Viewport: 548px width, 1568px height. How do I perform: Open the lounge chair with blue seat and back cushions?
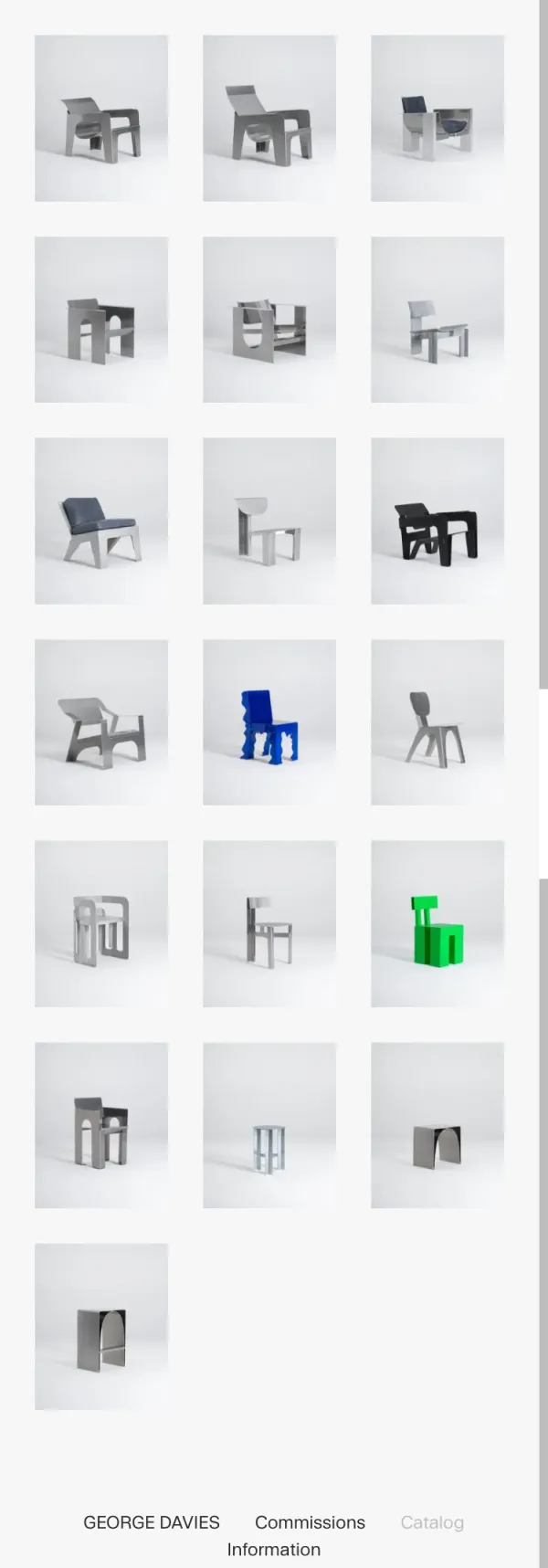pos(101,521)
